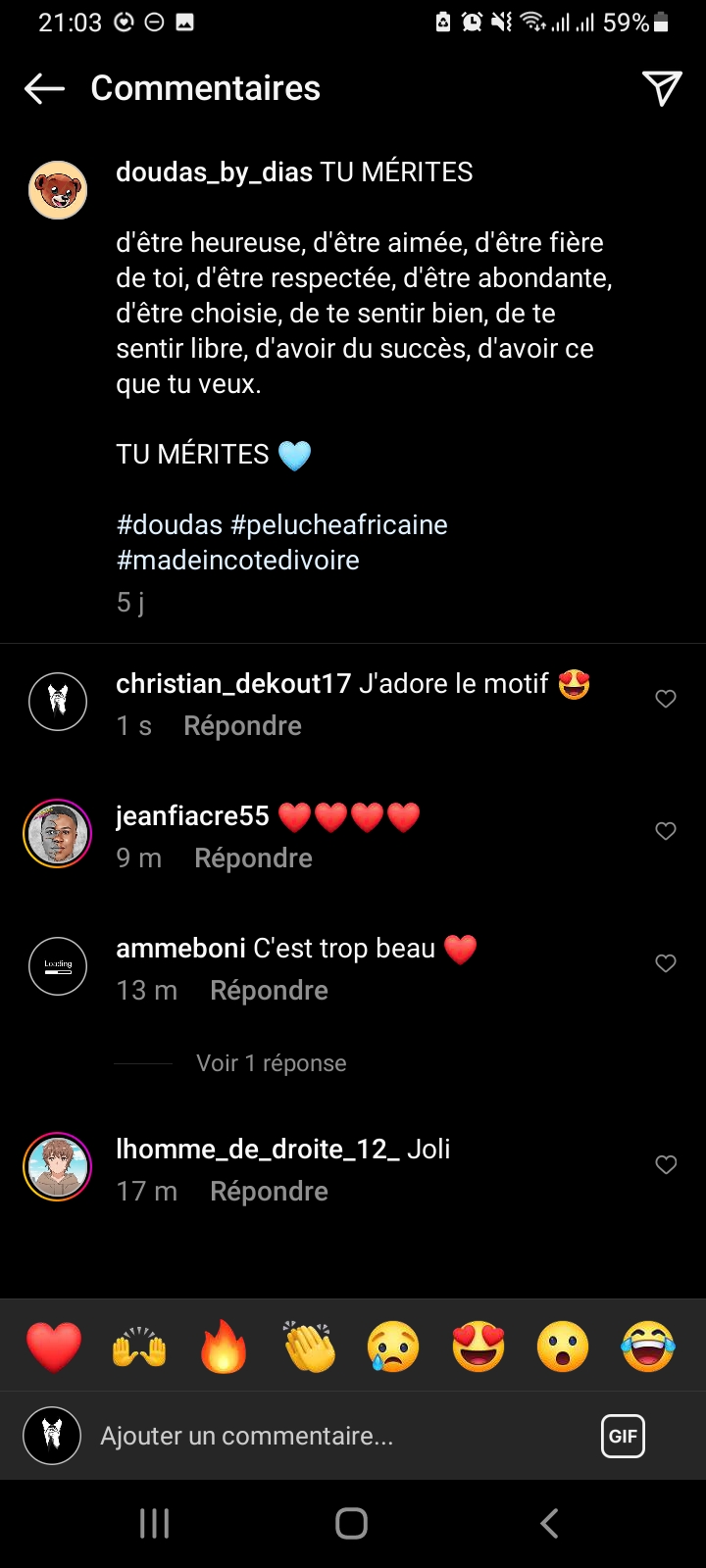706x1568 pixels.
Task: Like christian_dekout17's comment
Action: coord(666,699)
